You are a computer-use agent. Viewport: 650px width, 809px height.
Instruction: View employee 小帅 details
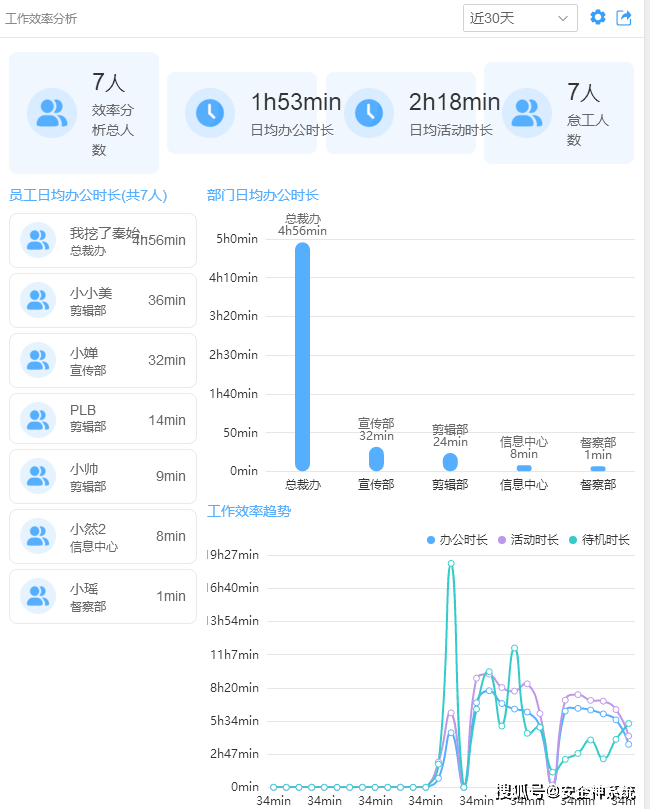(103, 477)
